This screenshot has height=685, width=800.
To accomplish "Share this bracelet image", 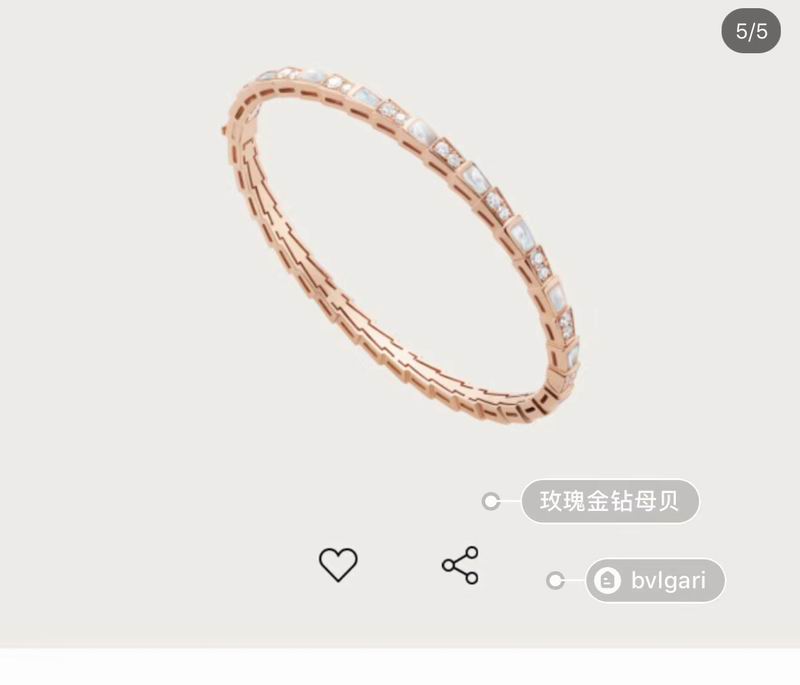I will 460,565.
